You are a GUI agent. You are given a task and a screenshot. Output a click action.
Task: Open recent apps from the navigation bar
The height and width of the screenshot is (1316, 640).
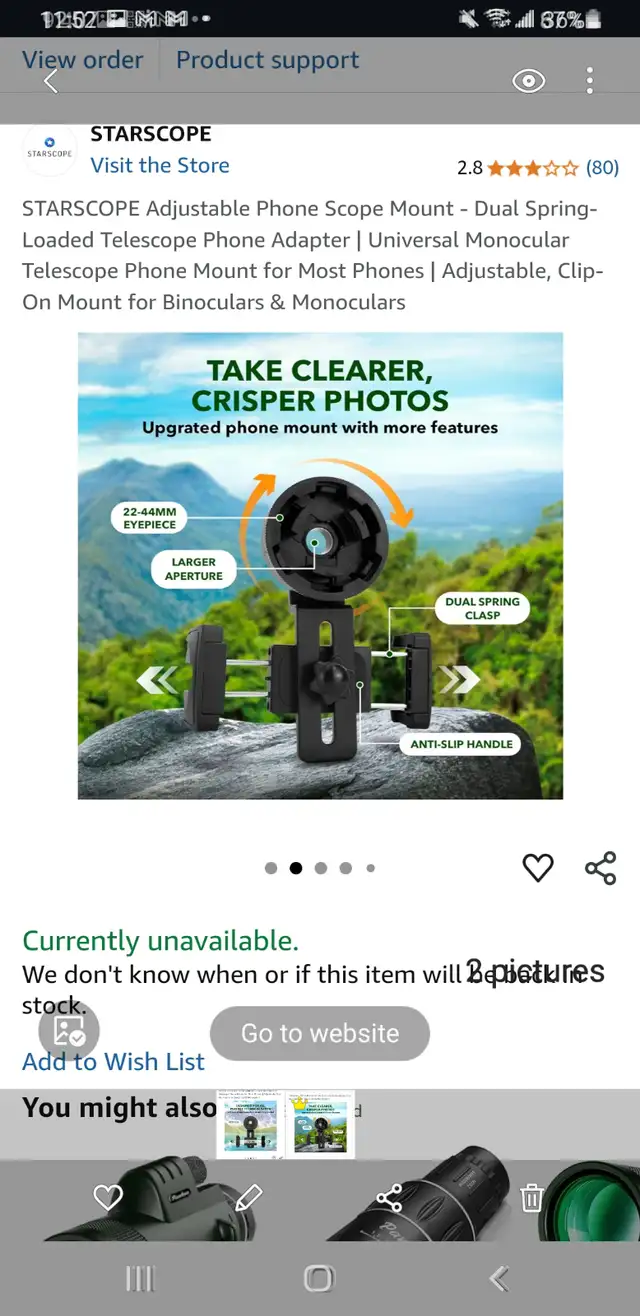[140, 1278]
